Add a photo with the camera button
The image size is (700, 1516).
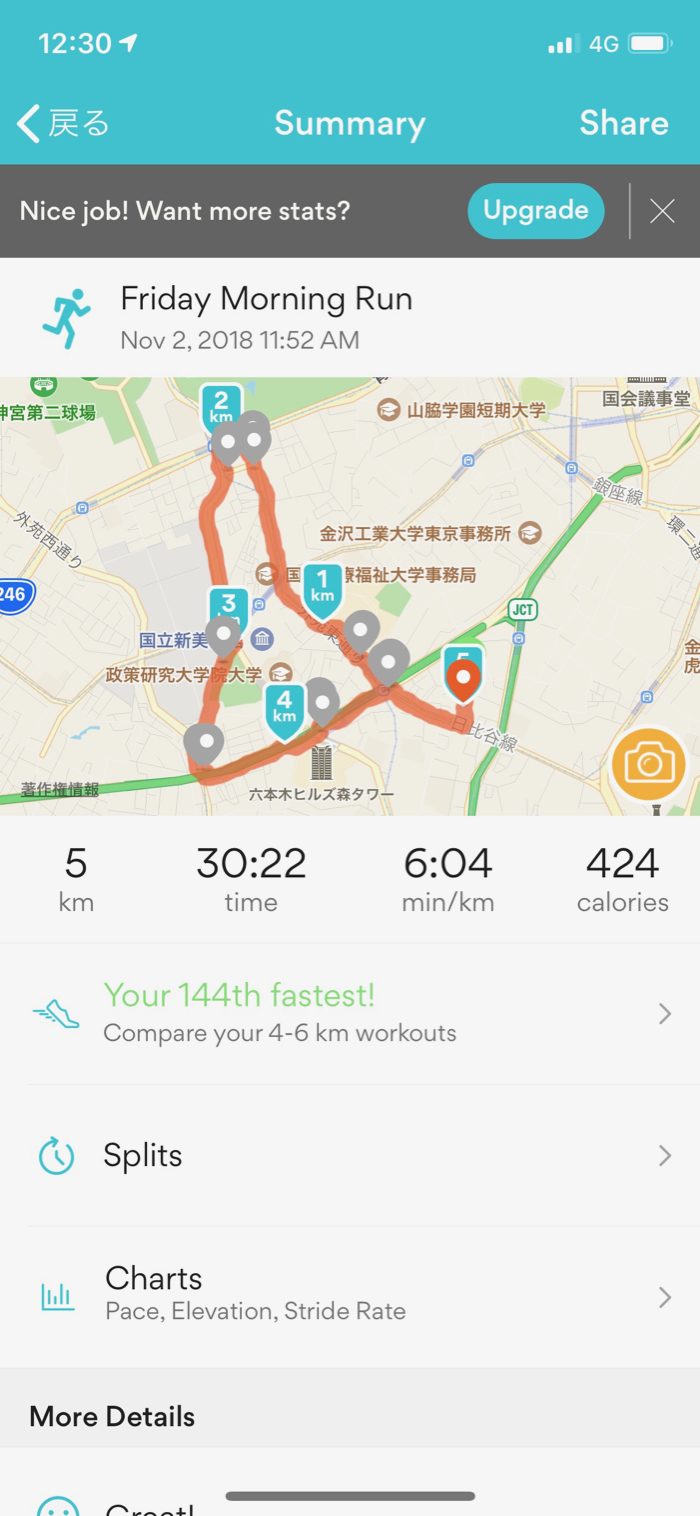(x=648, y=765)
